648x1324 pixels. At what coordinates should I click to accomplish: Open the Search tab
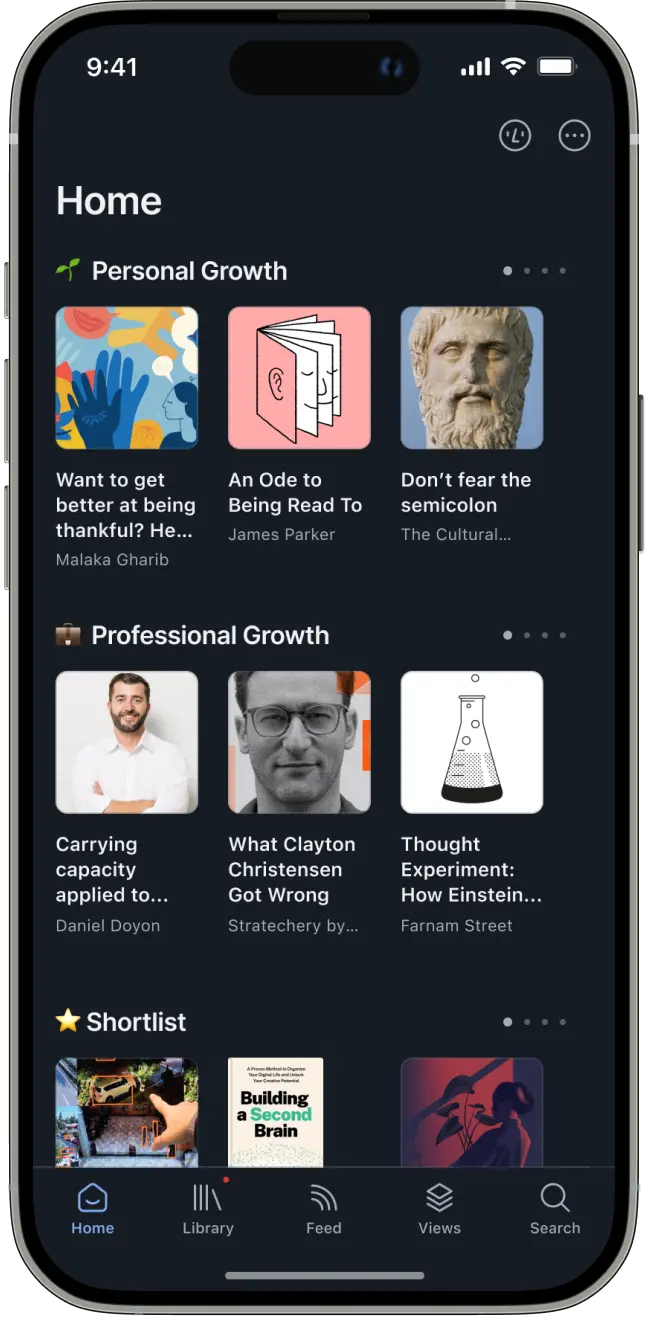pos(555,1208)
